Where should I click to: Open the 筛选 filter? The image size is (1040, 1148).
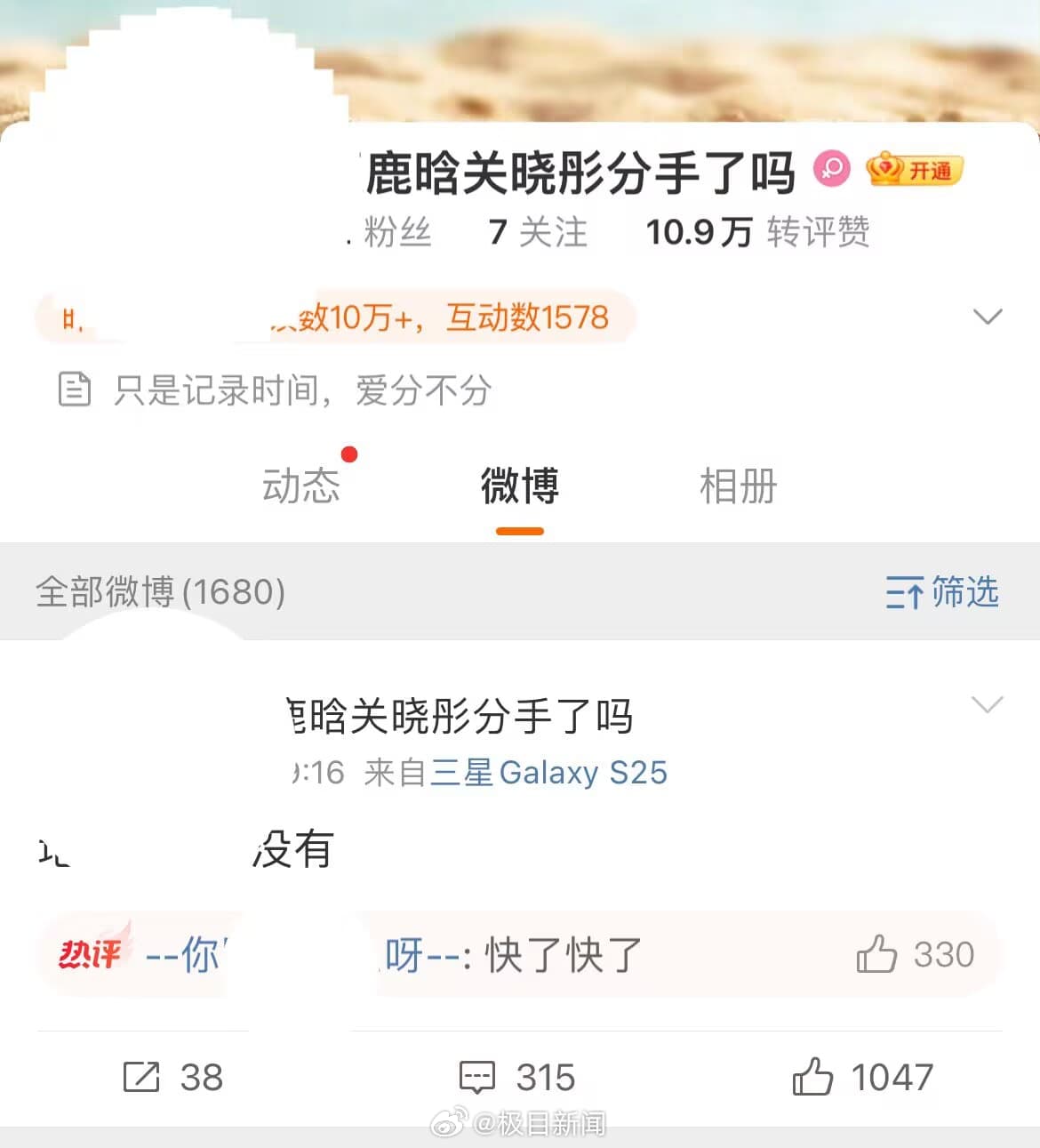(x=942, y=592)
